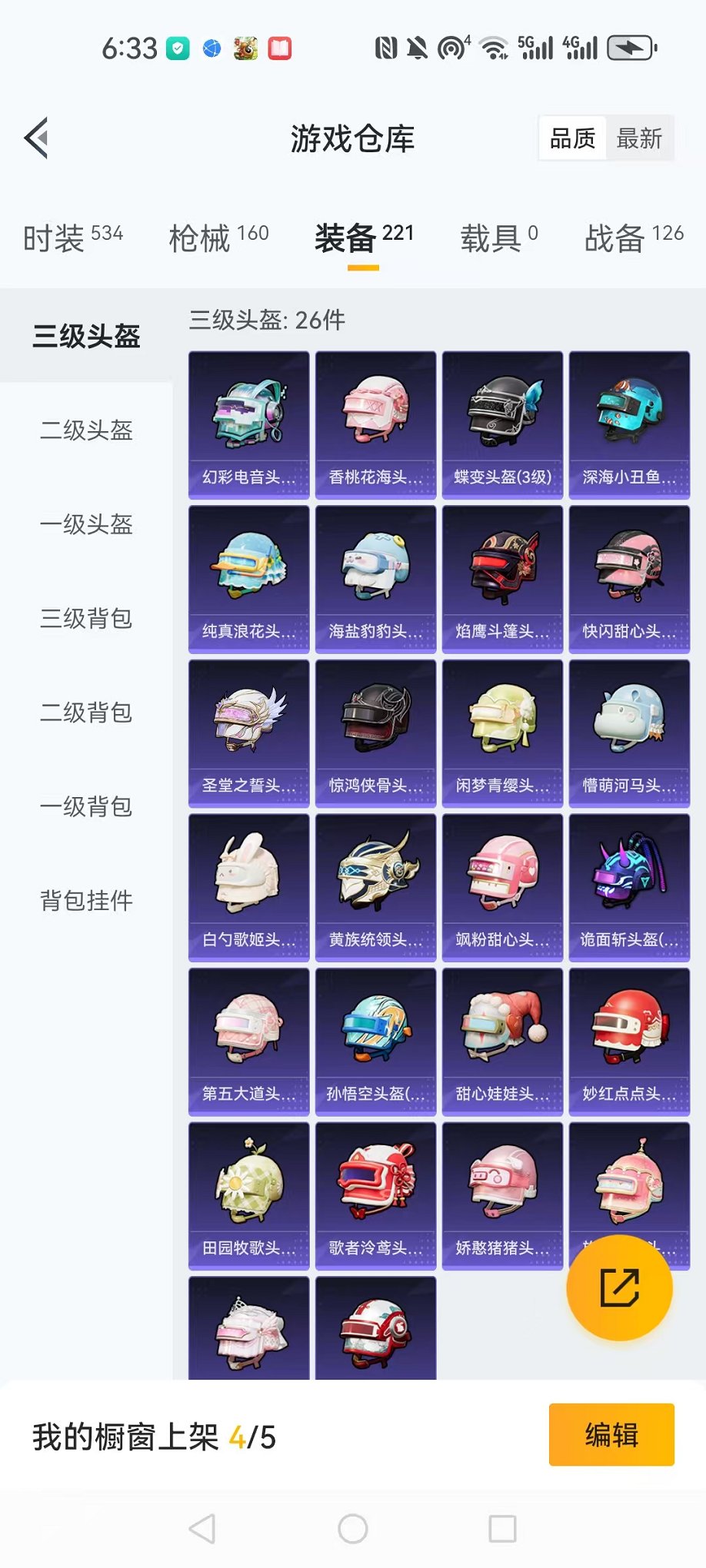Image resolution: width=706 pixels, height=1568 pixels.
Task: Tap the 编辑 button
Action: pyautogui.click(x=611, y=1434)
